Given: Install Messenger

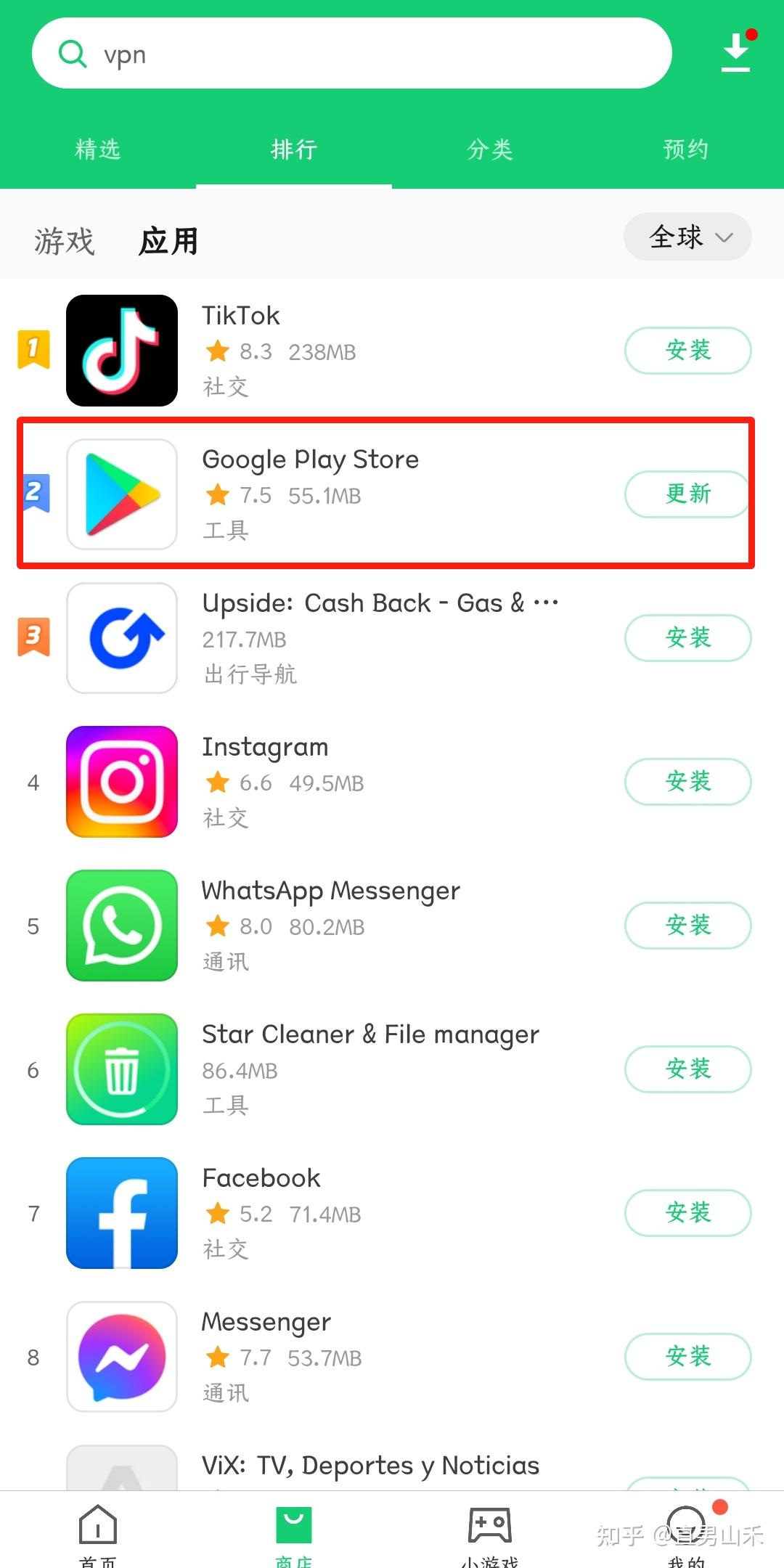Looking at the screenshot, I should pyautogui.click(x=687, y=1357).
